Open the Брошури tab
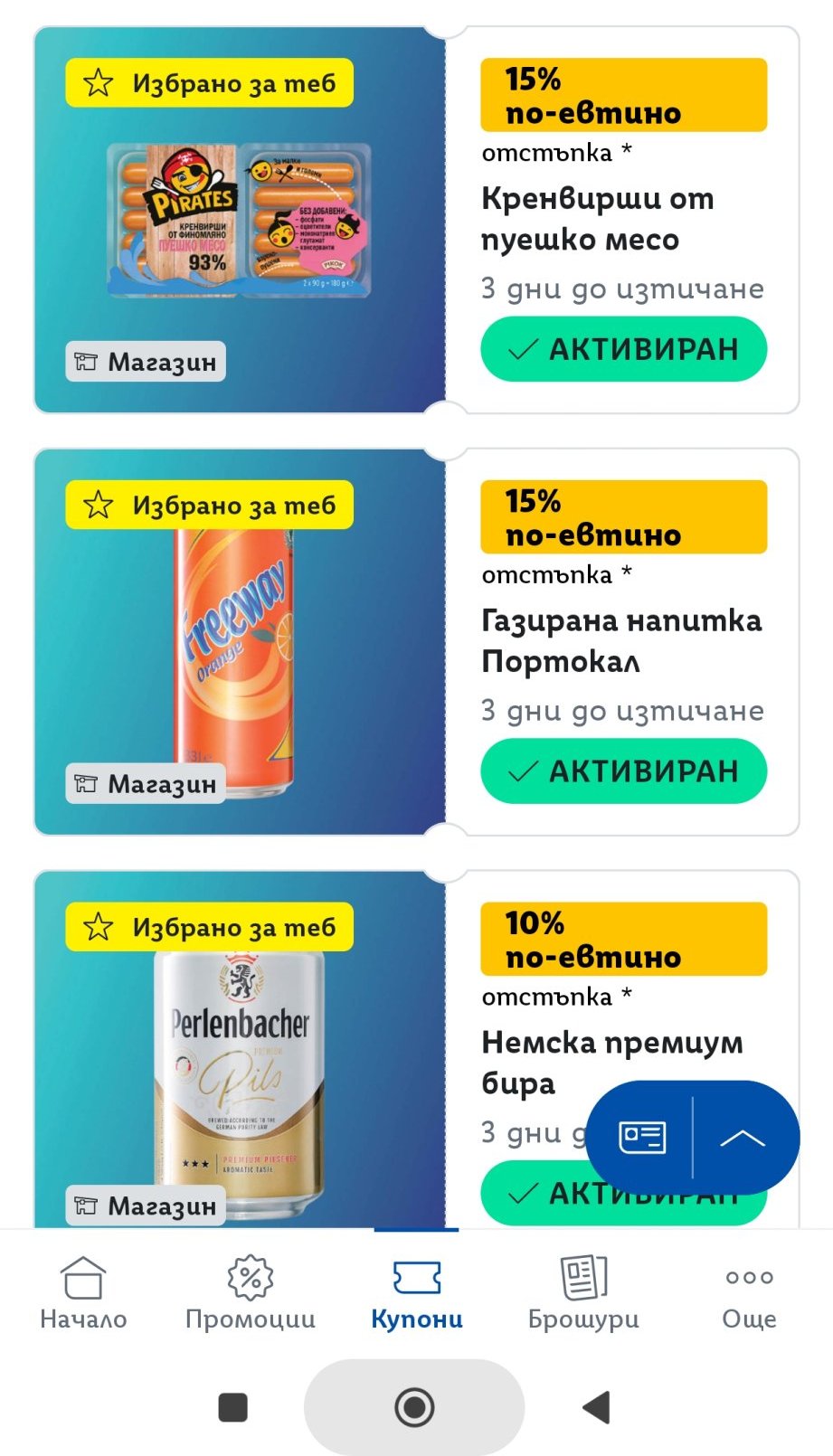833x1456 pixels. coord(583,1293)
